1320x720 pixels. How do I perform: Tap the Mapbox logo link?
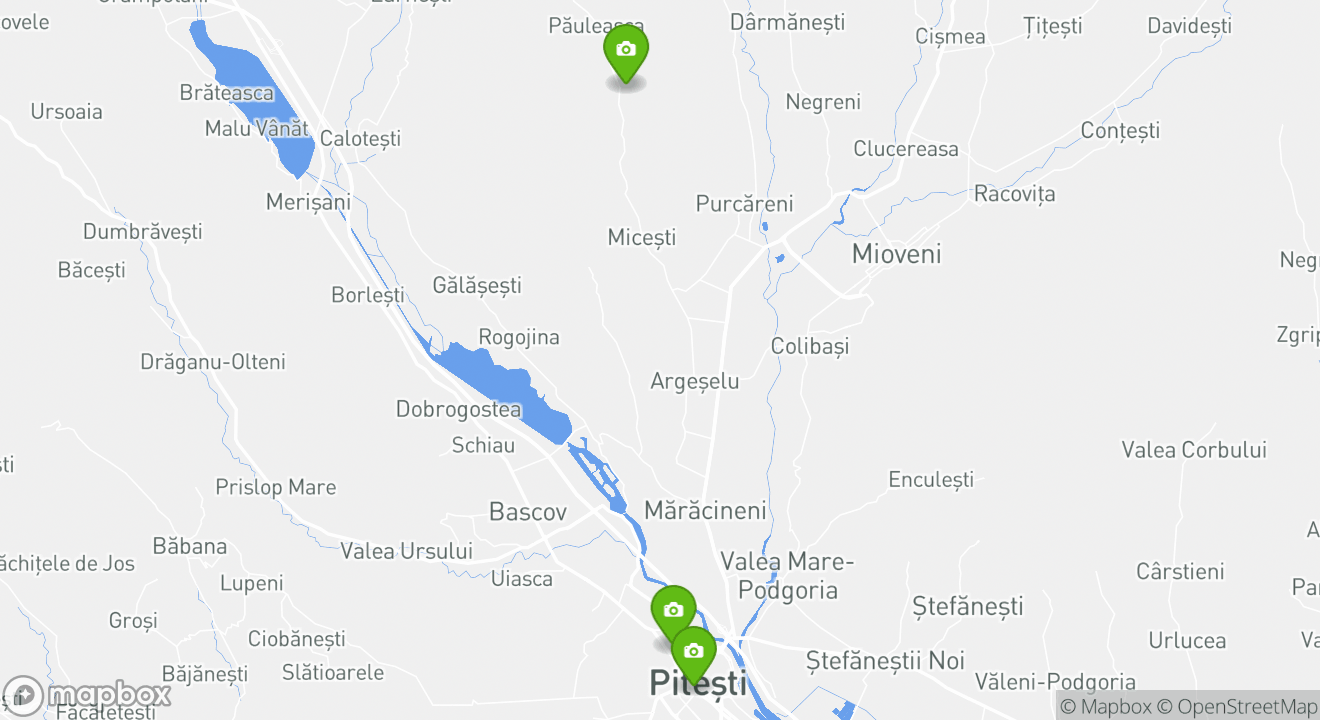coord(88,696)
